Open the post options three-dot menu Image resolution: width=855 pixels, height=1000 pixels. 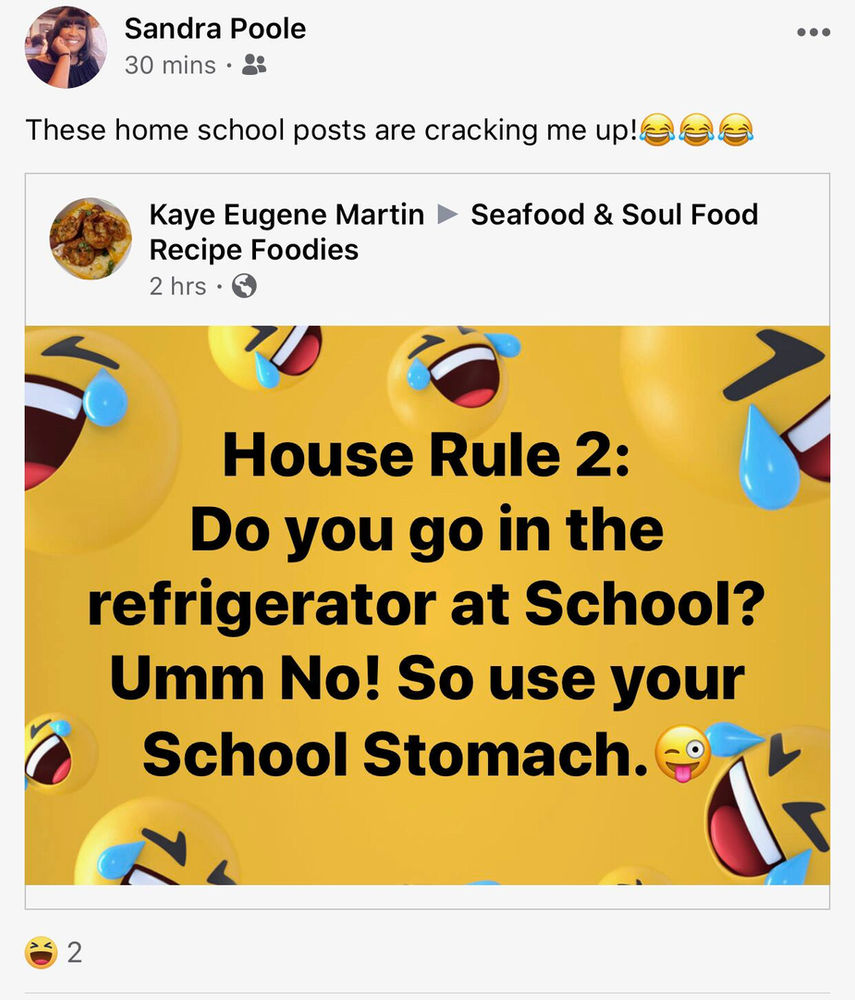tap(813, 33)
